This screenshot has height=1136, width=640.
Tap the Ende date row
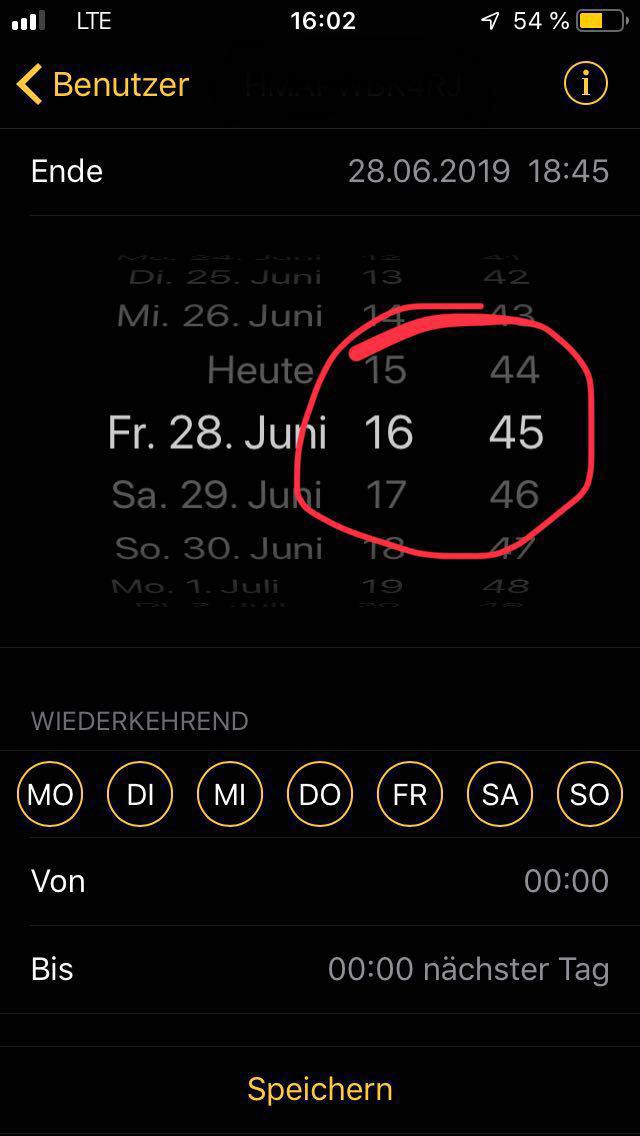coord(320,171)
